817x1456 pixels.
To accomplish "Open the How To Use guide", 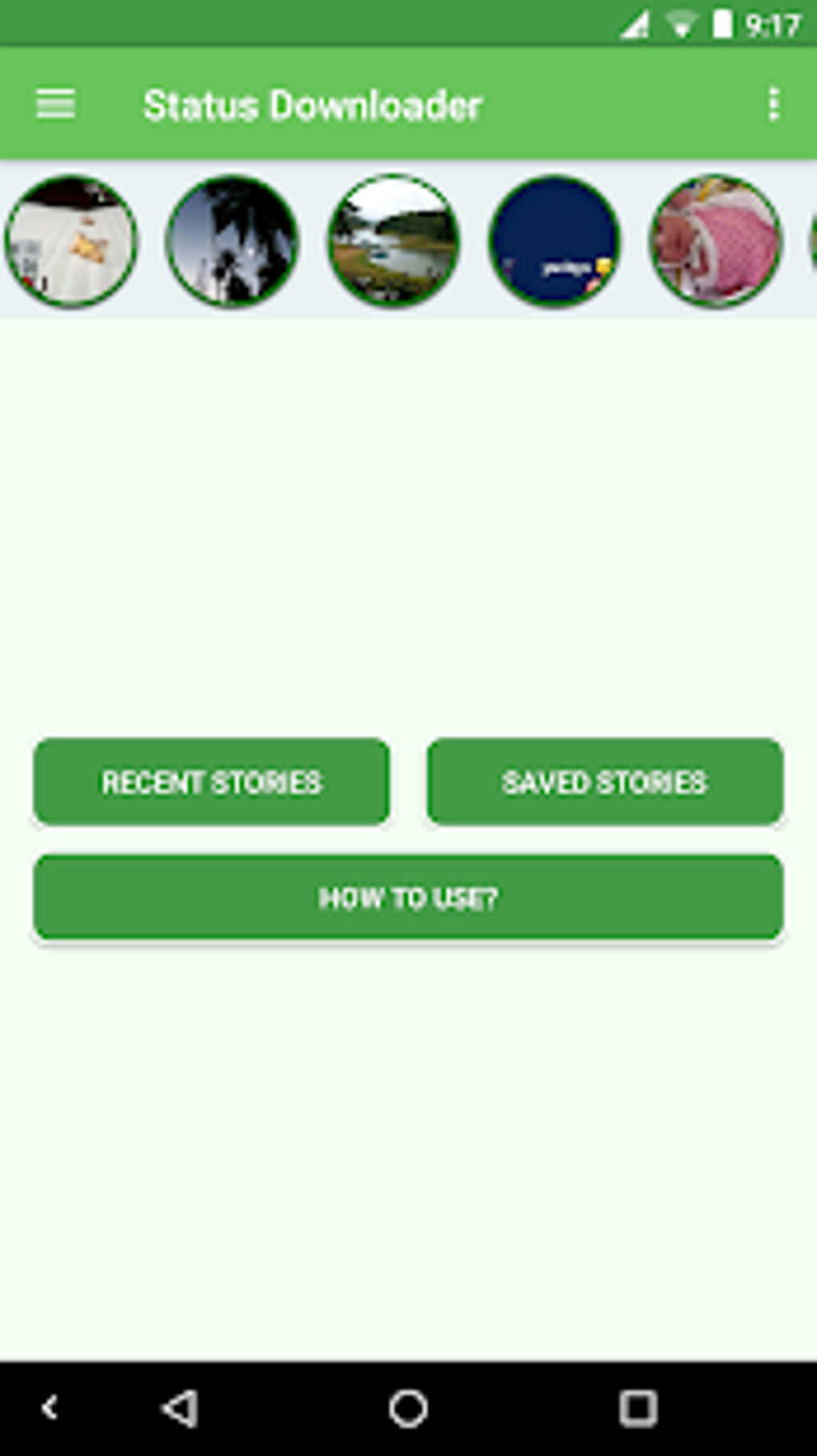I will tap(408, 897).
